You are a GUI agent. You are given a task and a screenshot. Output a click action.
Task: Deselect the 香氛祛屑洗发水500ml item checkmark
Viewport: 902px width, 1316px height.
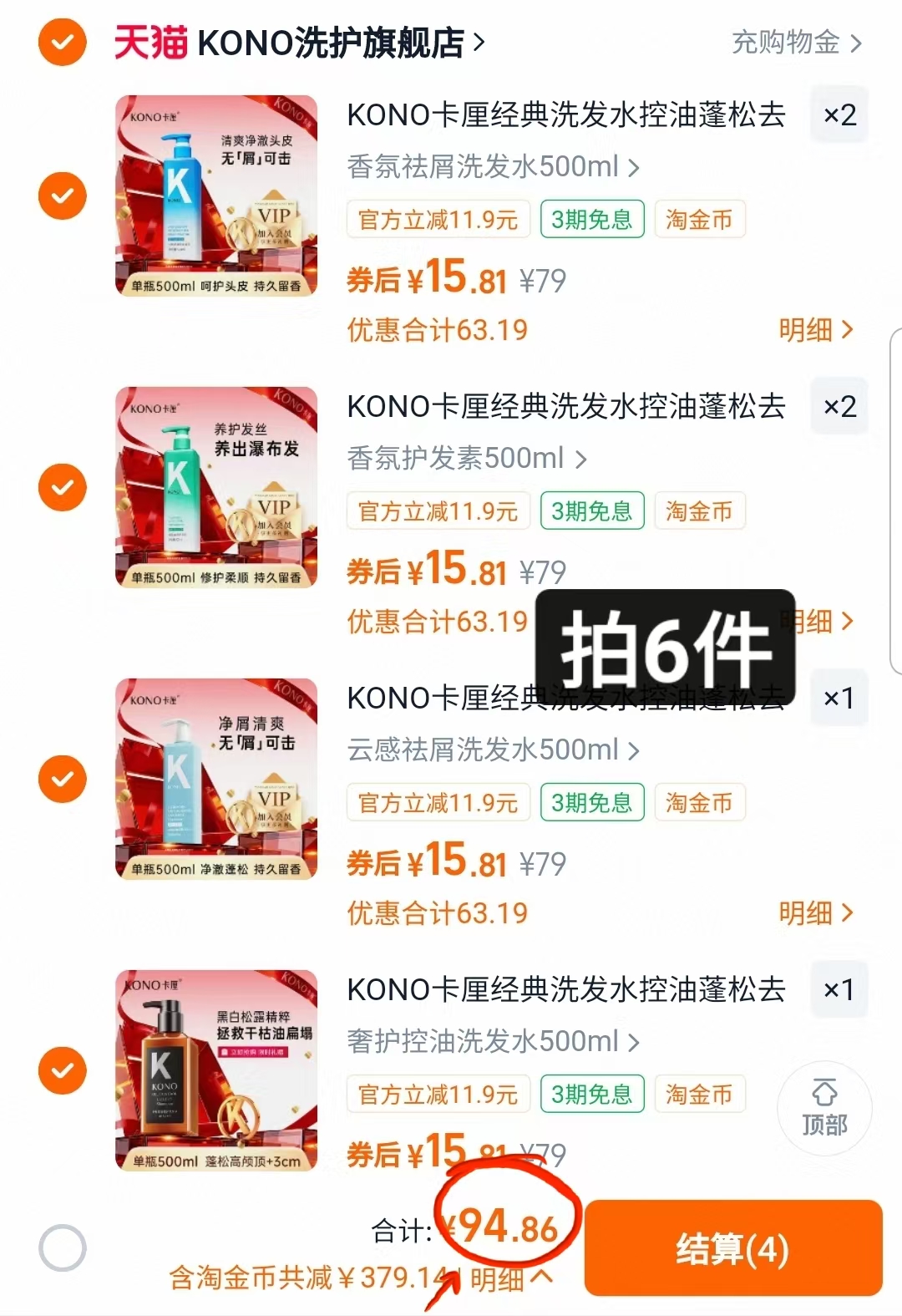[62, 195]
